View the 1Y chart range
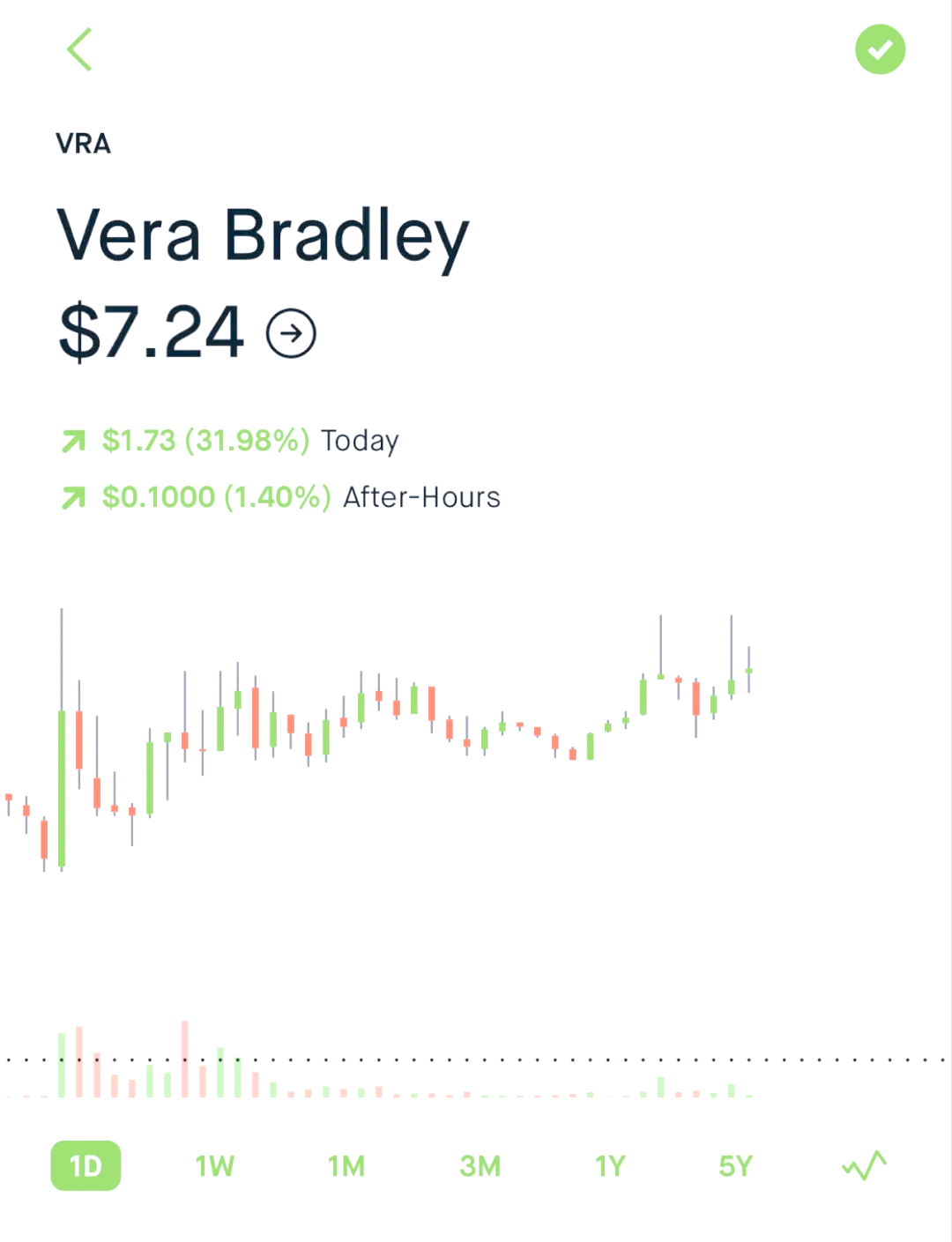 coord(610,1166)
